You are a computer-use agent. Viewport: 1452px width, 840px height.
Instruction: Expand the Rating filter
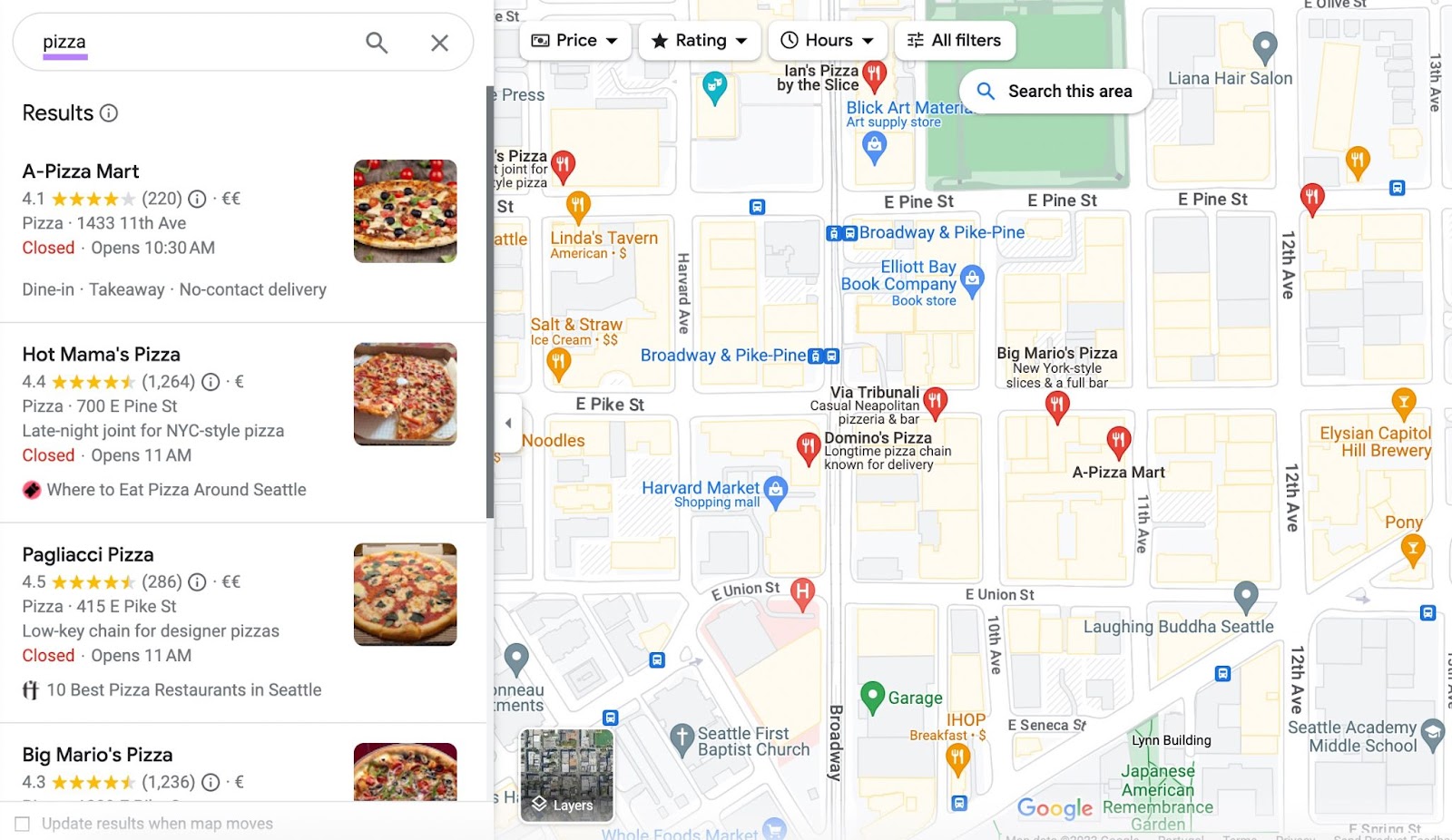(x=700, y=41)
